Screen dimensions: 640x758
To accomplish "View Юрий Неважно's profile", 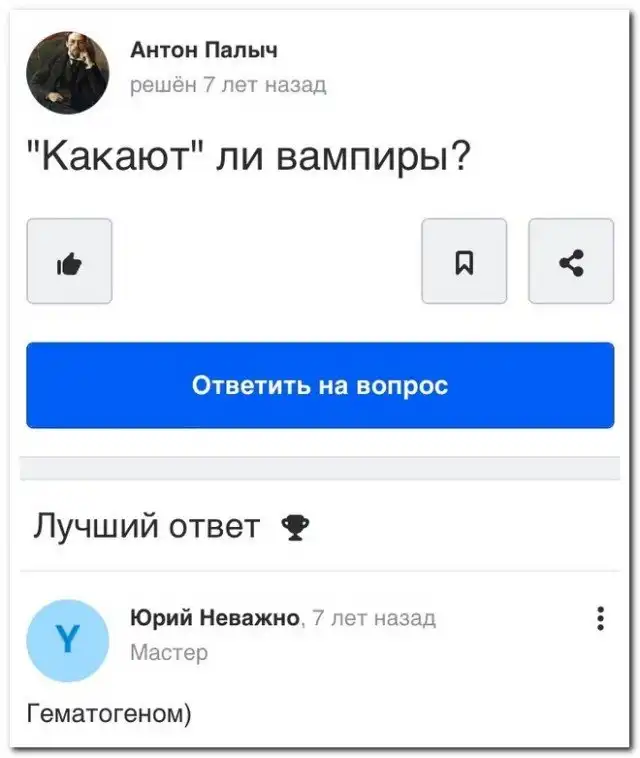I will coord(215,618).
